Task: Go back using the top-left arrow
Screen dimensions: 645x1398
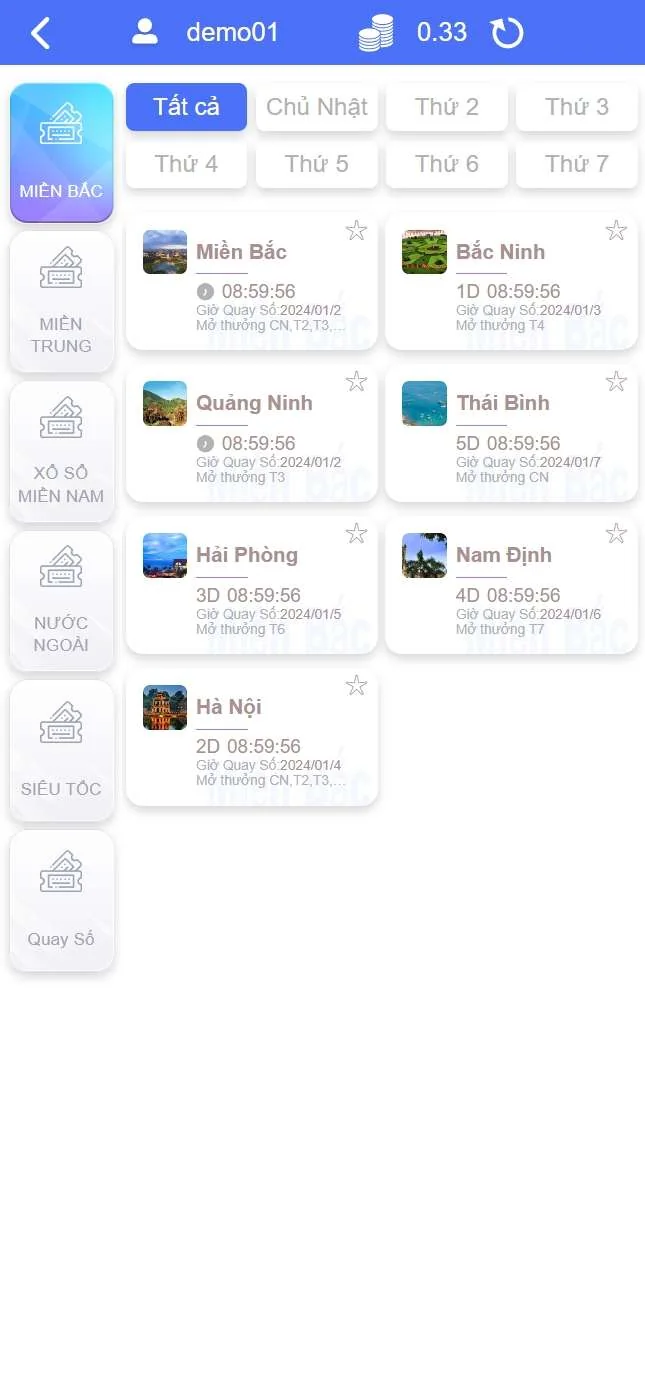Action: [x=40, y=33]
